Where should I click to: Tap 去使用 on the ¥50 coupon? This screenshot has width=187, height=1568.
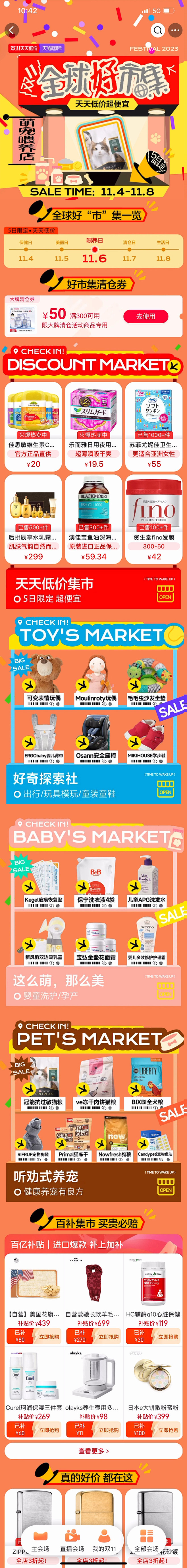pyautogui.click(x=146, y=316)
